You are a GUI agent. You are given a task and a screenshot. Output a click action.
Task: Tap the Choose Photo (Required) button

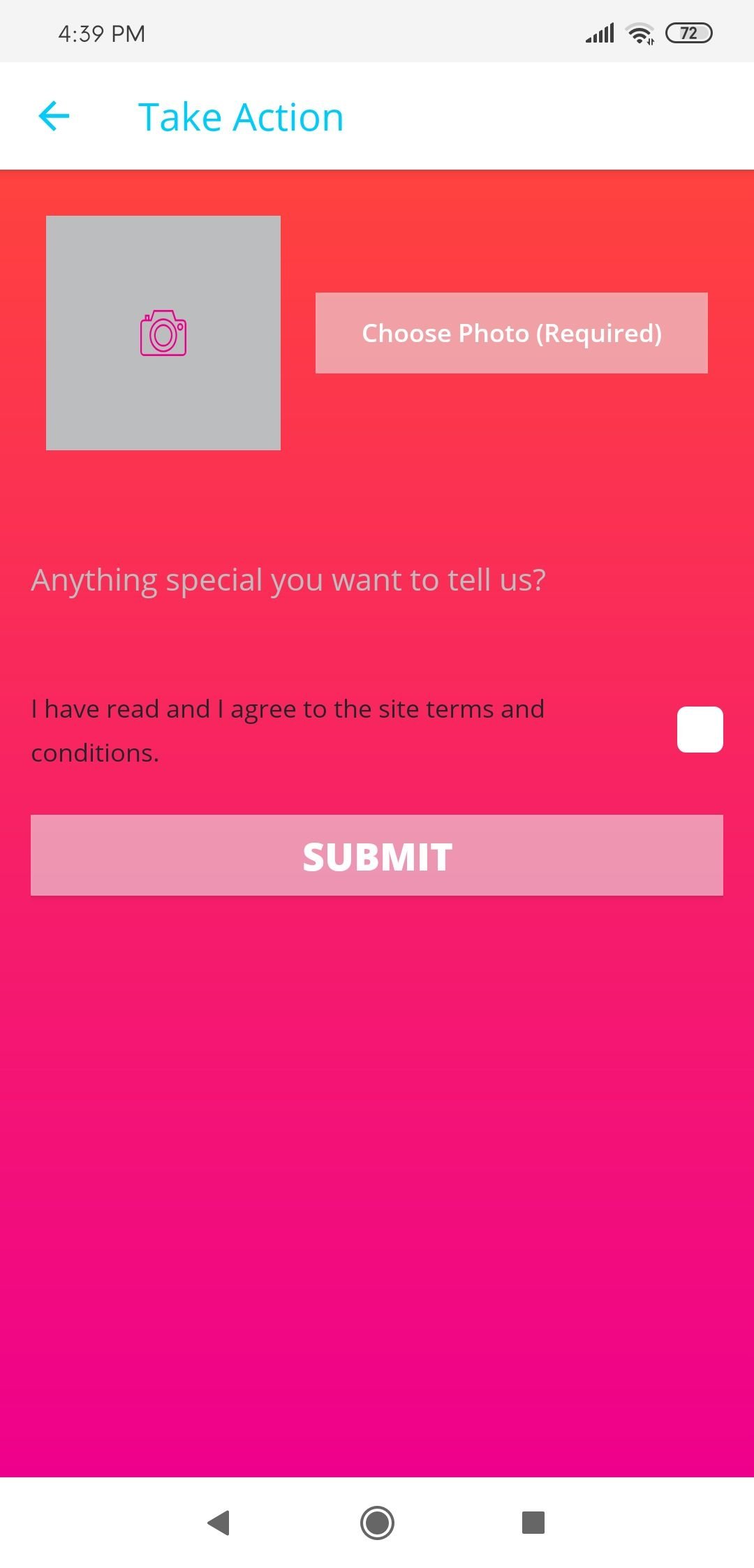point(511,333)
